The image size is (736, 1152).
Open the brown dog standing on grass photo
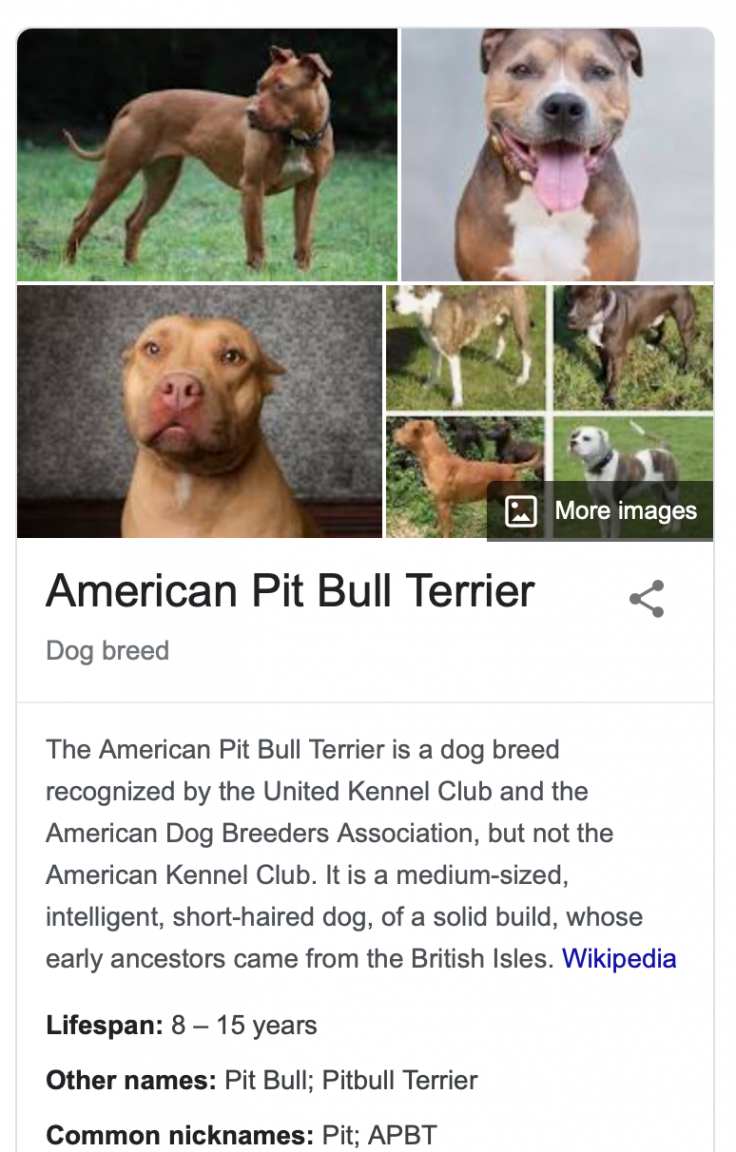(x=207, y=155)
